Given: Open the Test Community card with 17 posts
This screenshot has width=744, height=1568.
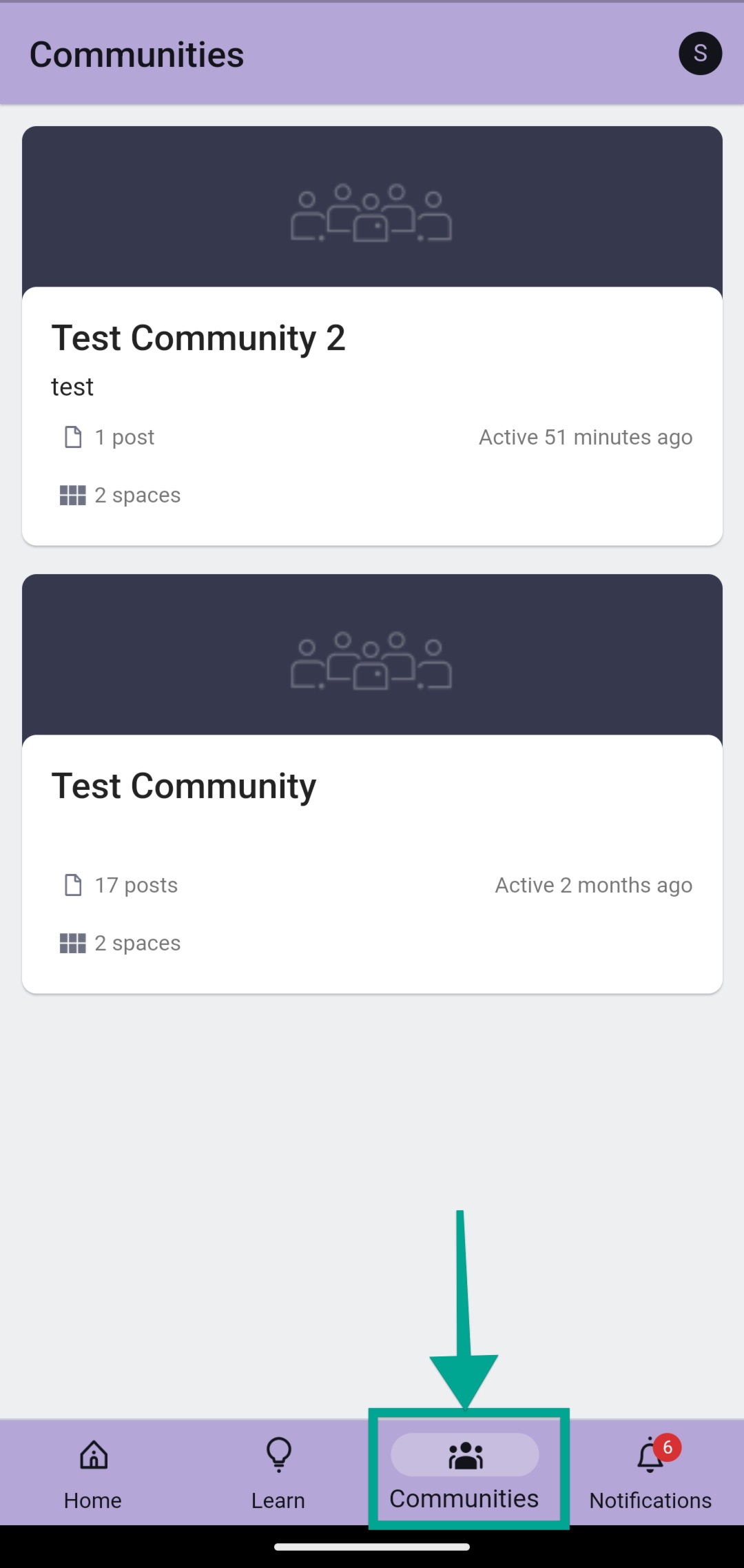Looking at the screenshot, I should point(372,784).
